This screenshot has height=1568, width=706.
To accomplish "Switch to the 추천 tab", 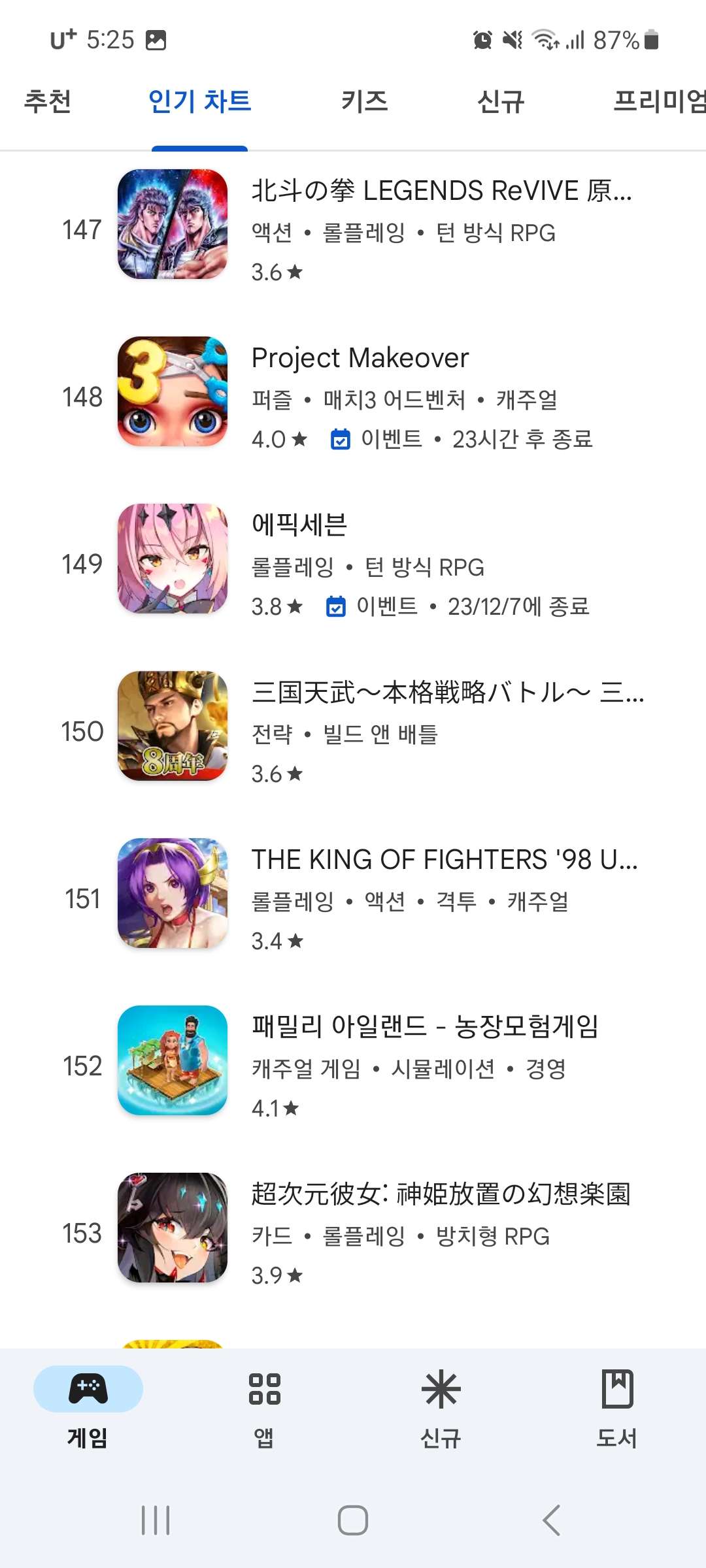I will point(48,101).
